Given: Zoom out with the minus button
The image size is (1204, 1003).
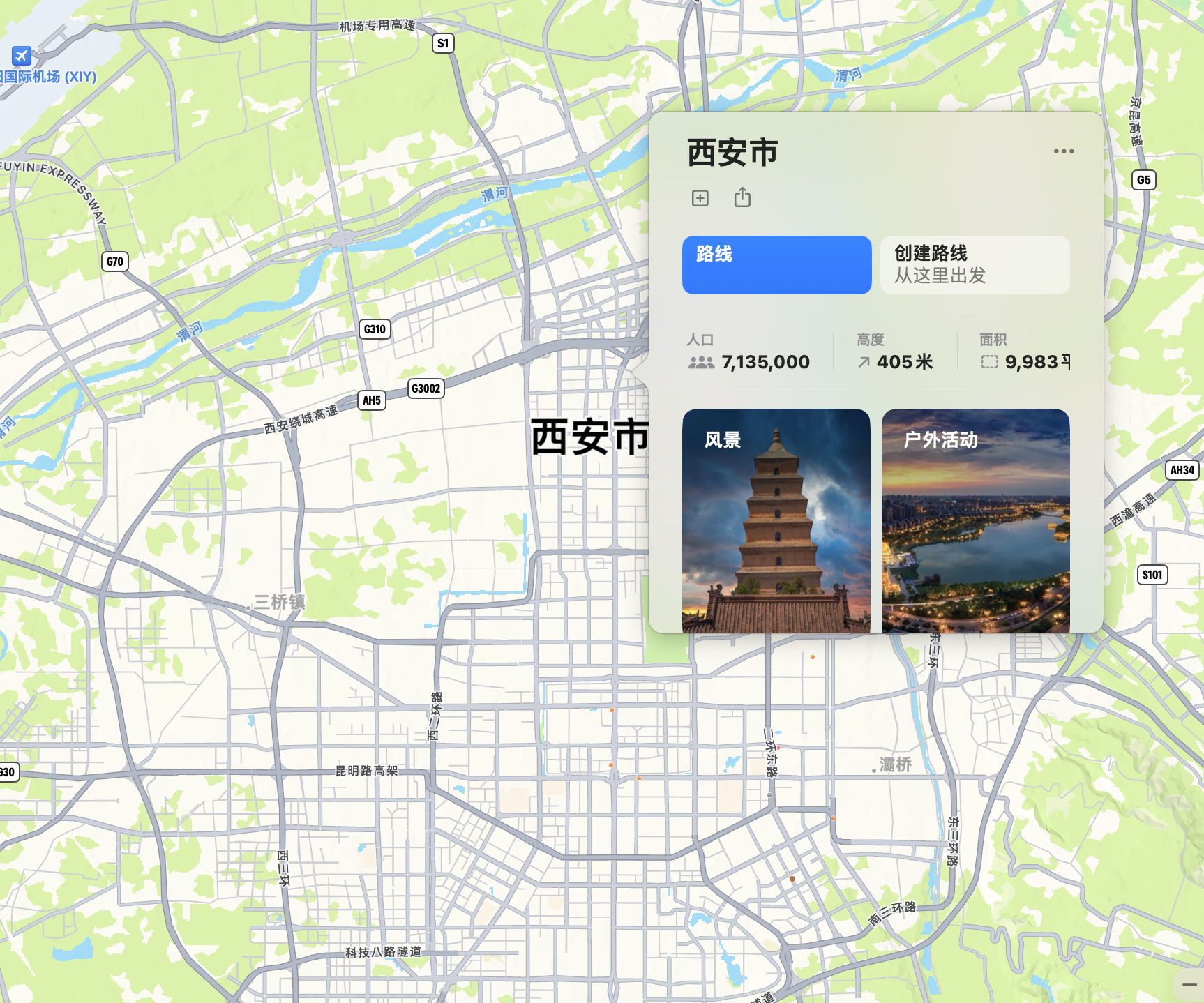Looking at the screenshot, I should click(x=1189, y=985).
